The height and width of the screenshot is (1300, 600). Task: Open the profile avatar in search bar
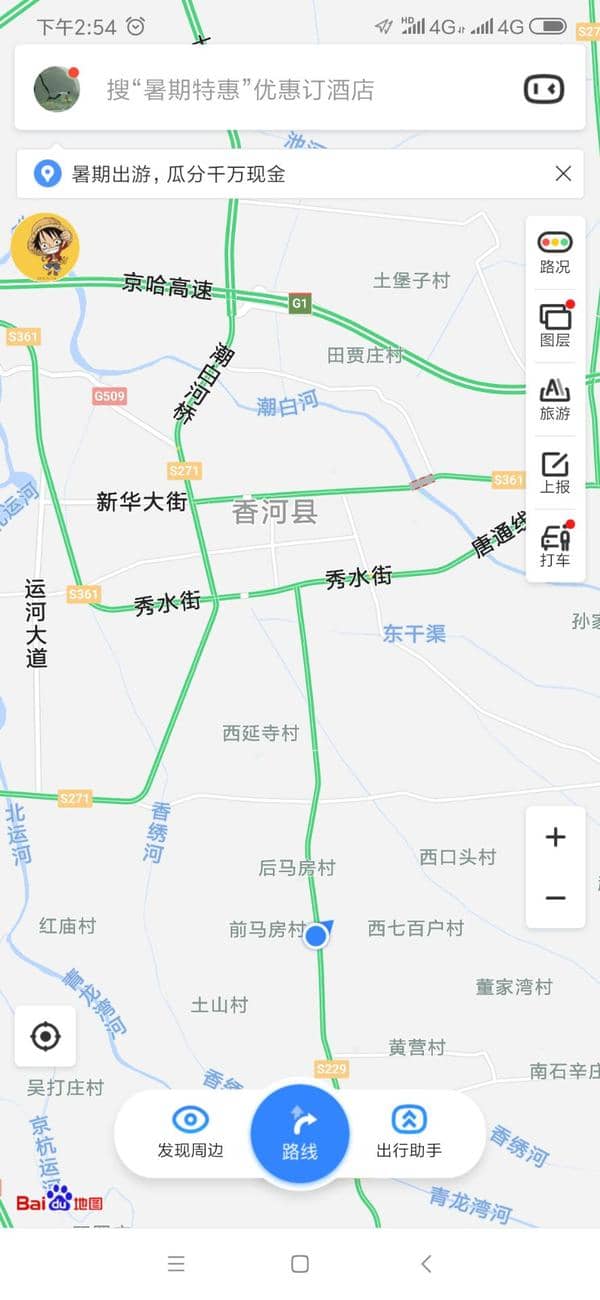57,89
